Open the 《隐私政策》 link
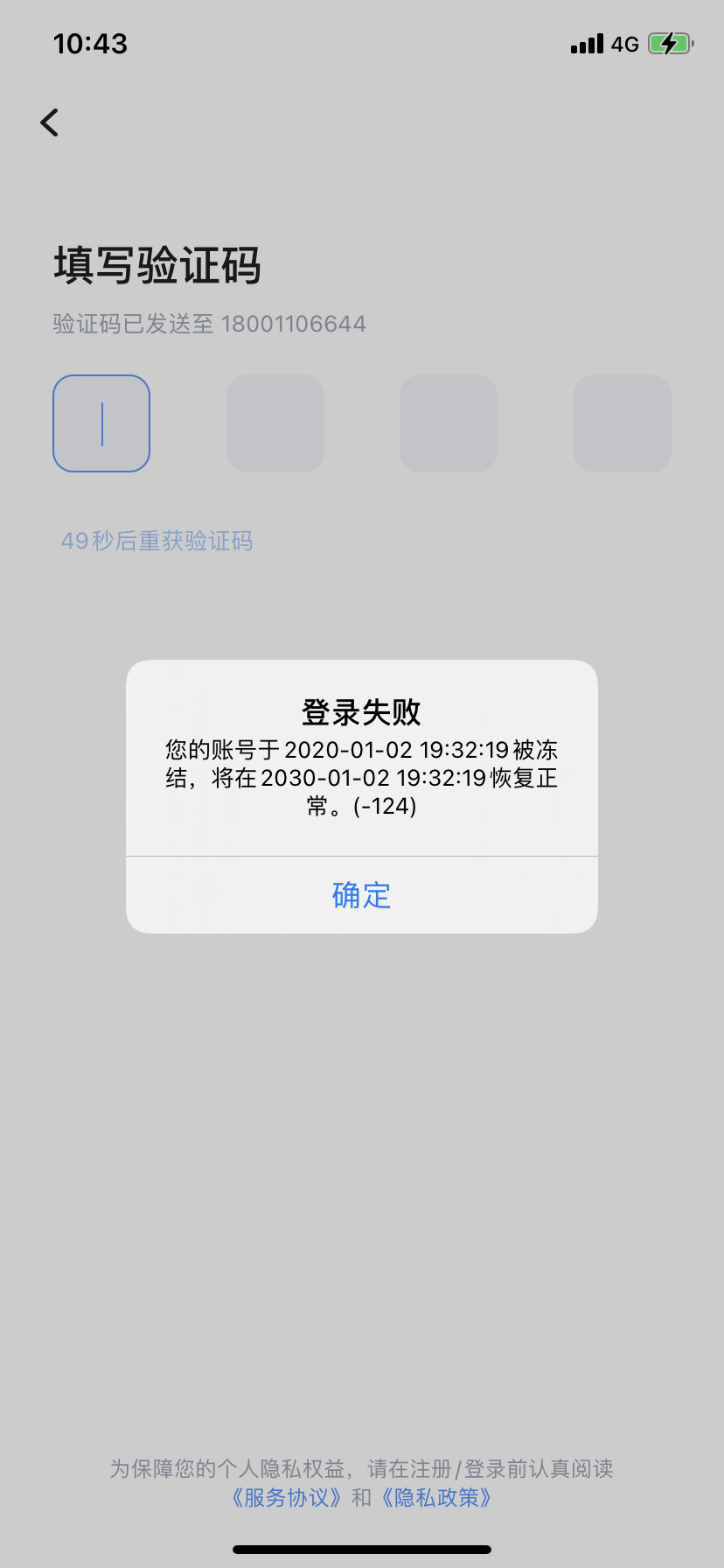Screen dimensions: 724x1568 point(437,1498)
